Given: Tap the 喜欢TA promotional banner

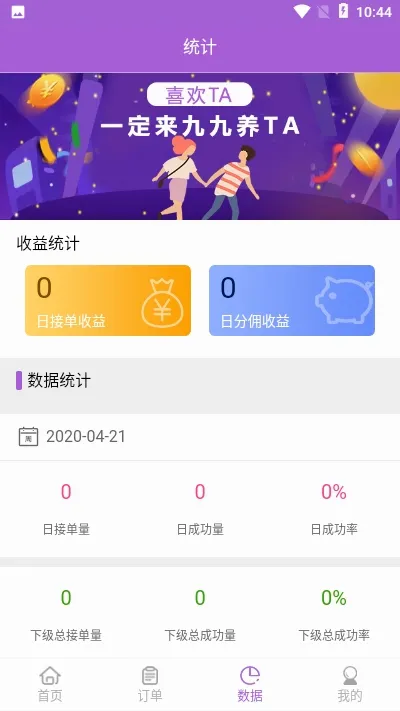Looking at the screenshot, I should (x=200, y=146).
